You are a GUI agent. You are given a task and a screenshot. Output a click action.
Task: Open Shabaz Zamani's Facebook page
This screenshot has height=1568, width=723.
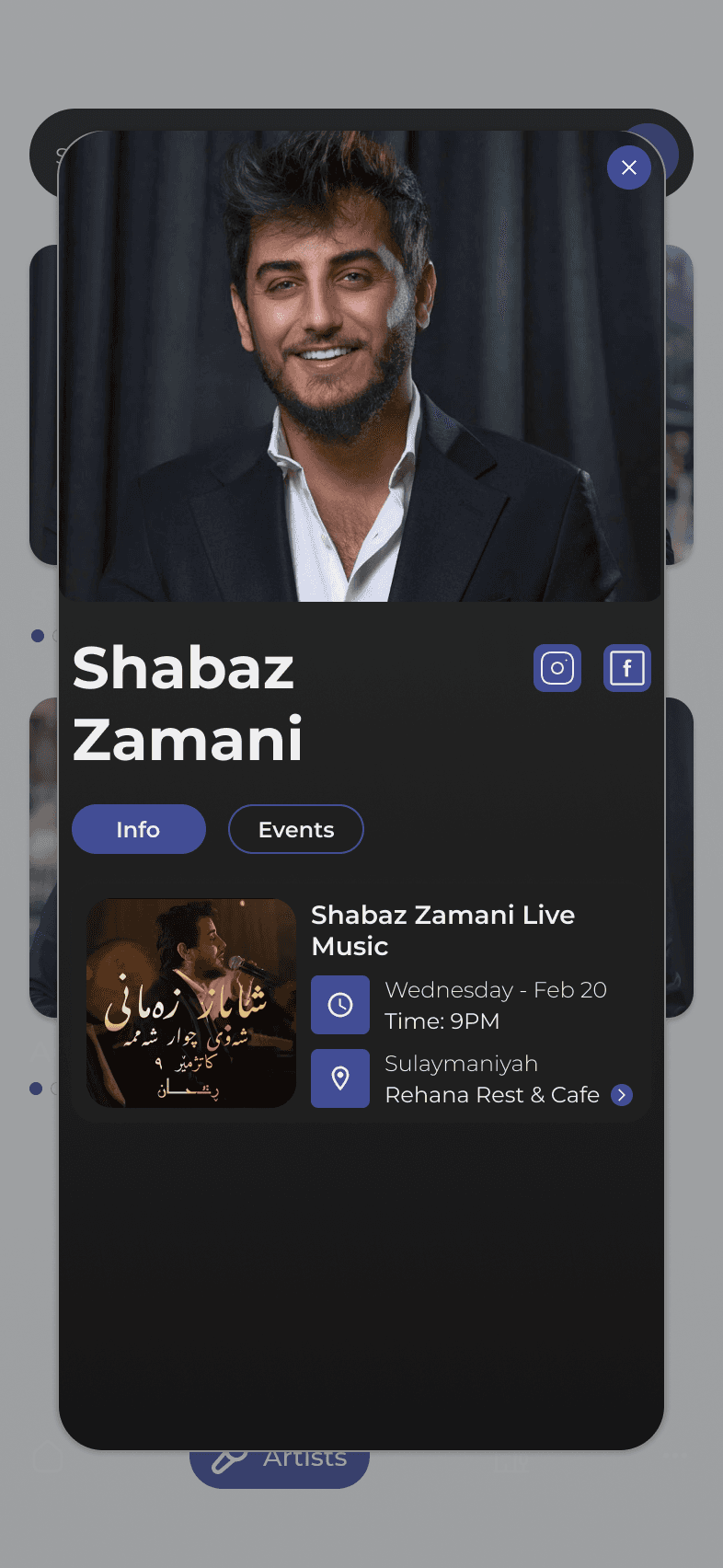627,668
